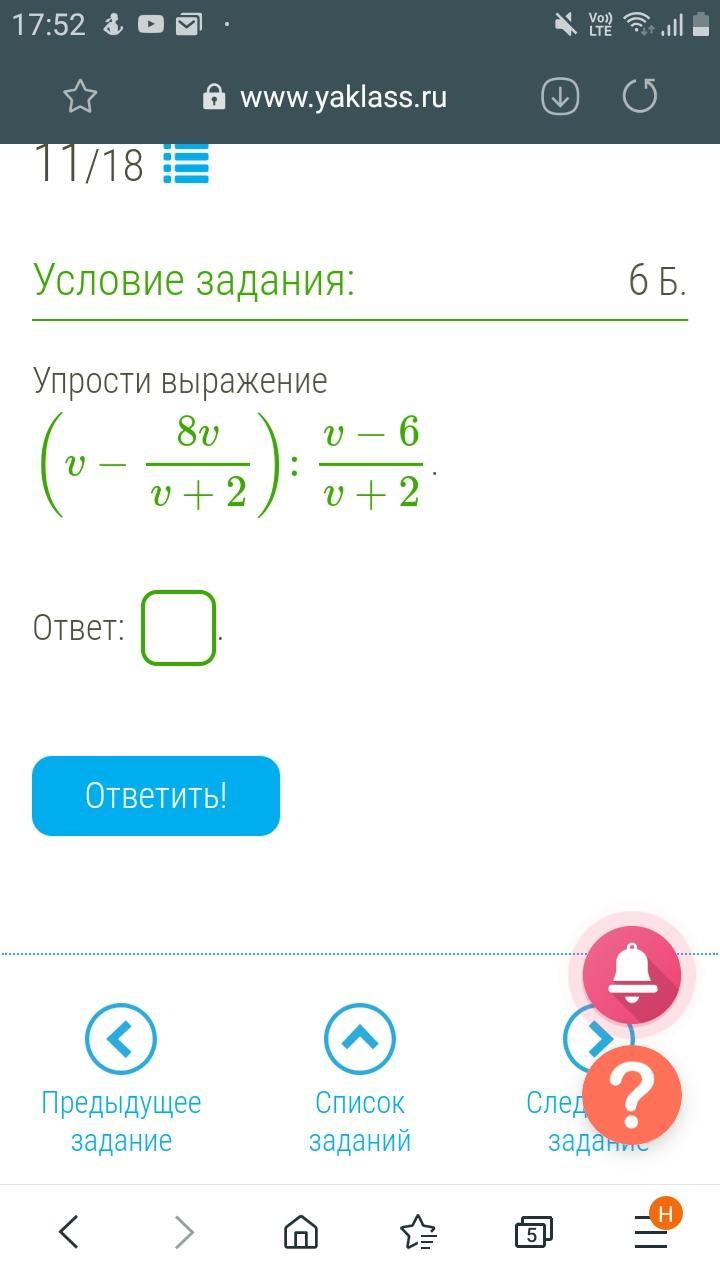720x1280 pixels.
Task: Open the orange question mark help button
Action: tap(632, 1095)
